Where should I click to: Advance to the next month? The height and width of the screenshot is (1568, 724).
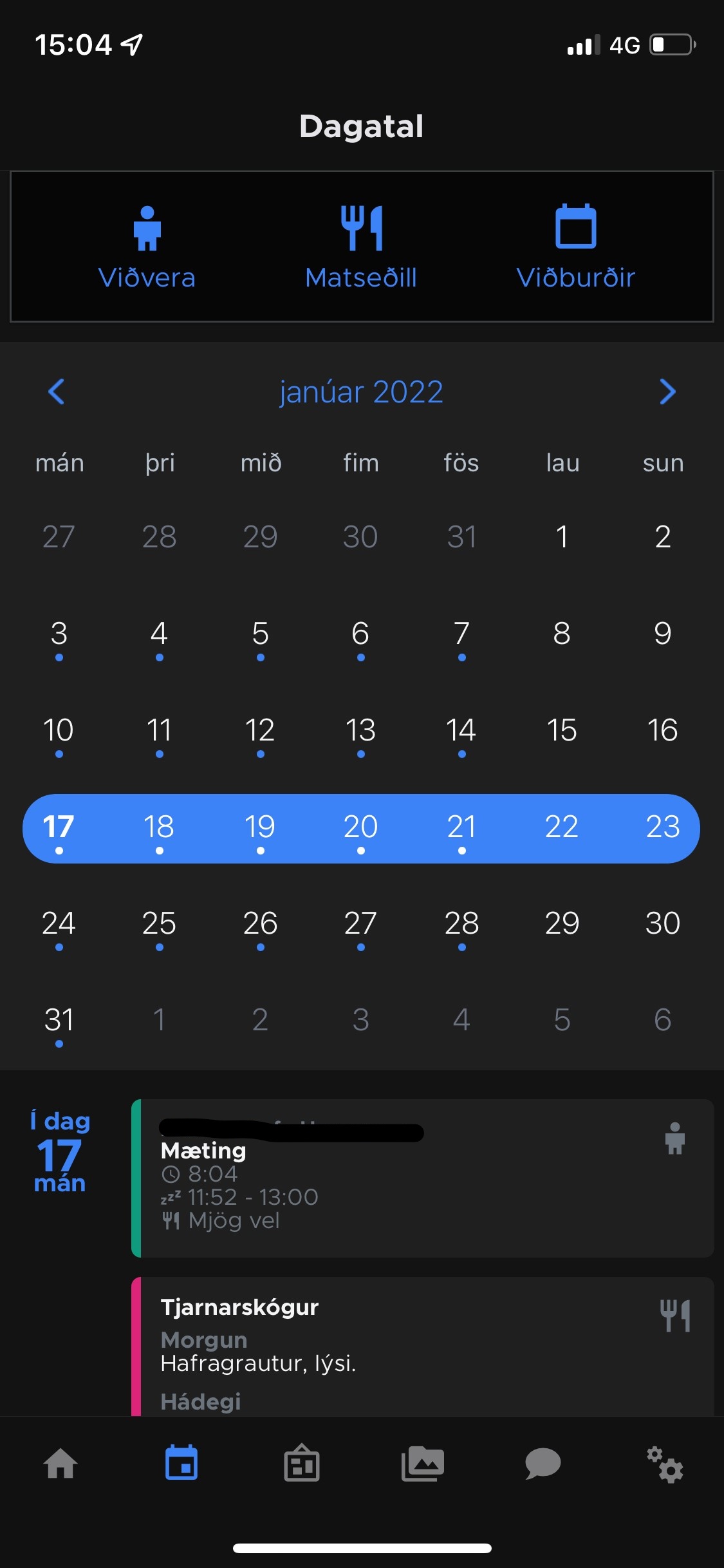pos(667,392)
